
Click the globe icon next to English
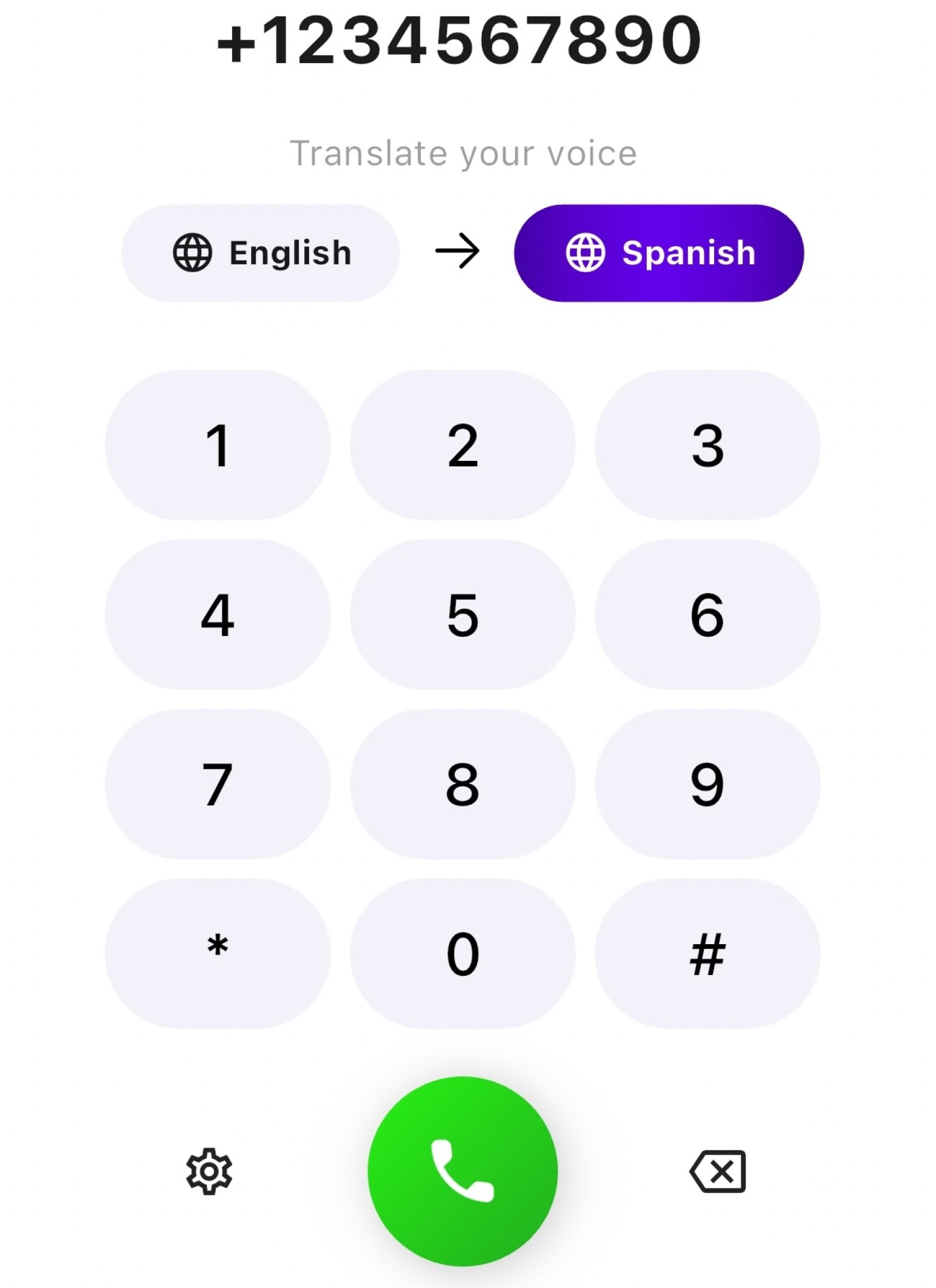(193, 253)
